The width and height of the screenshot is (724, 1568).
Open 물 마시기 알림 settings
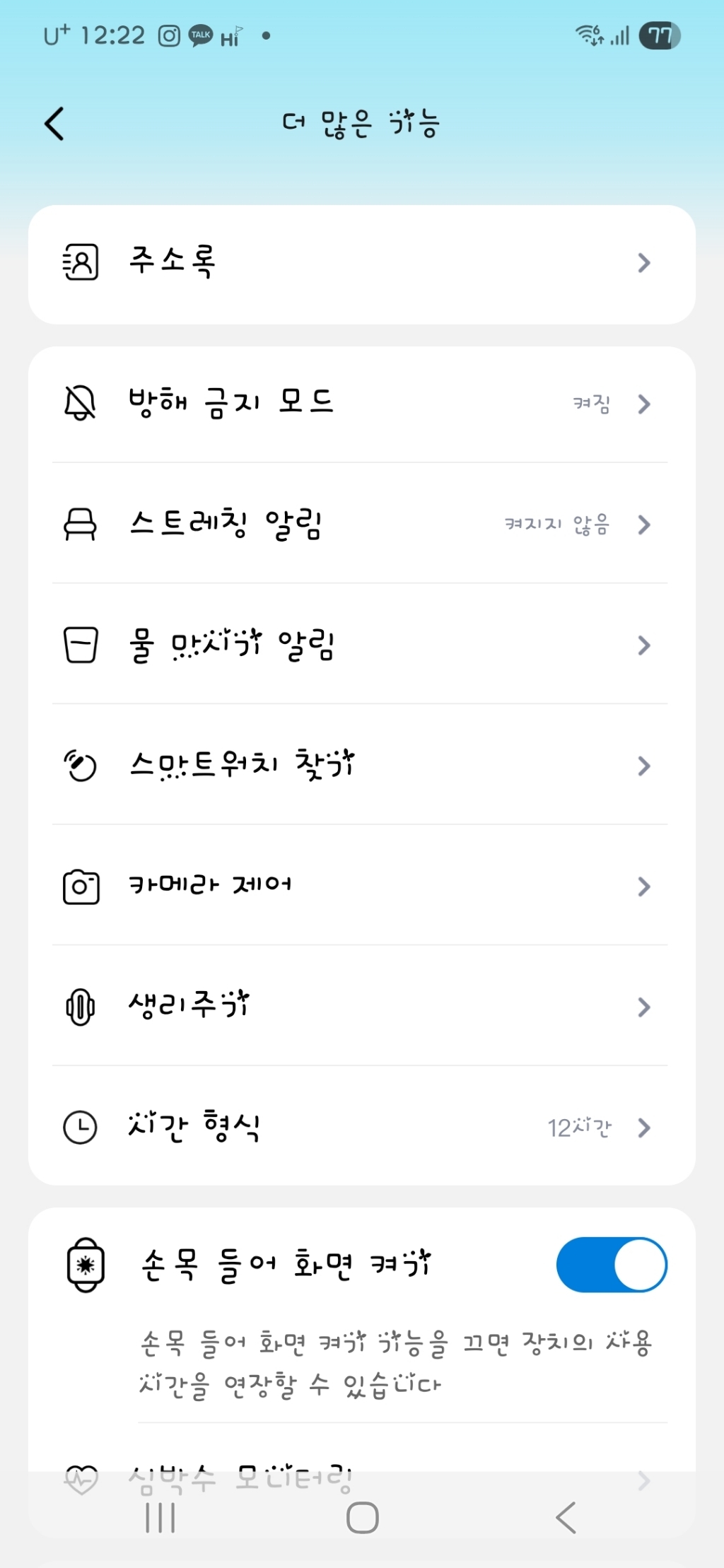(x=361, y=645)
